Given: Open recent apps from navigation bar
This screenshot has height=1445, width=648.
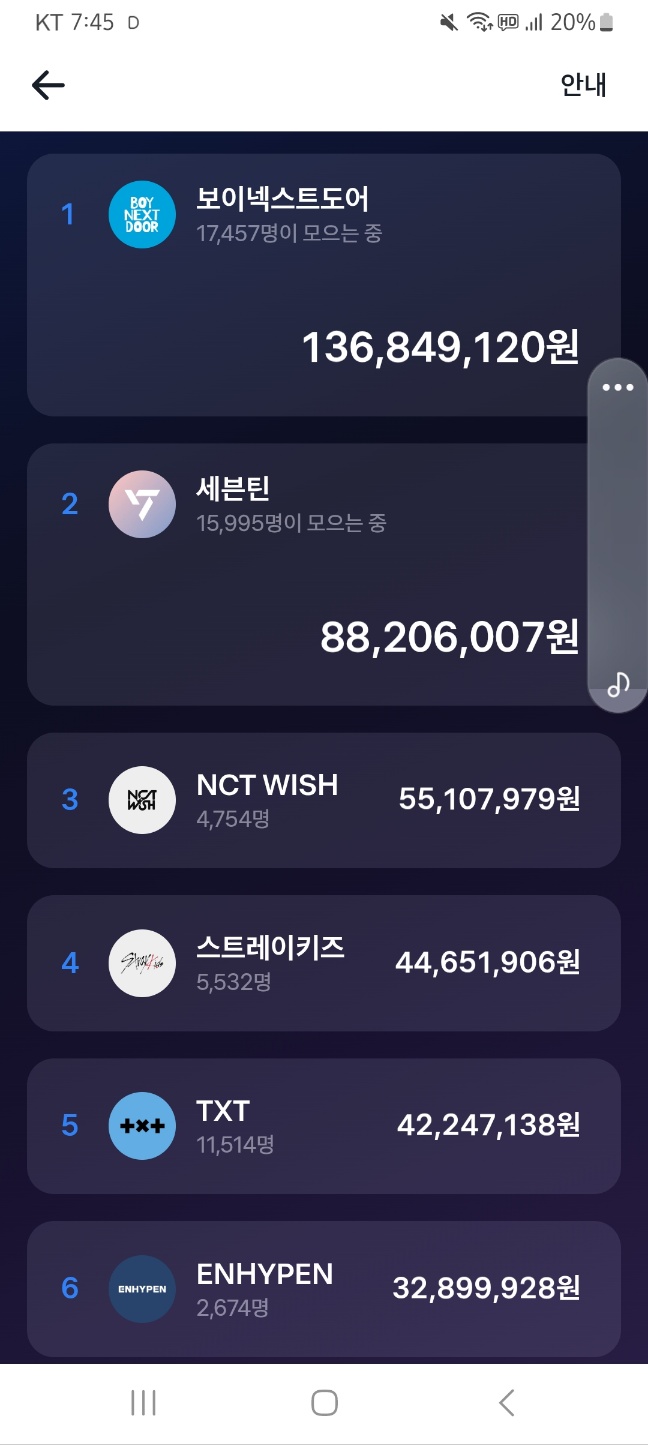Looking at the screenshot, I should [x=143, y=1403].
